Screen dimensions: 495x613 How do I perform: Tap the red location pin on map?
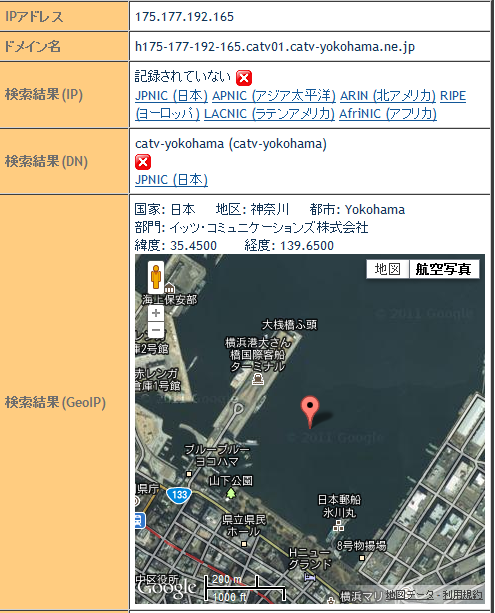pos(310,412)
